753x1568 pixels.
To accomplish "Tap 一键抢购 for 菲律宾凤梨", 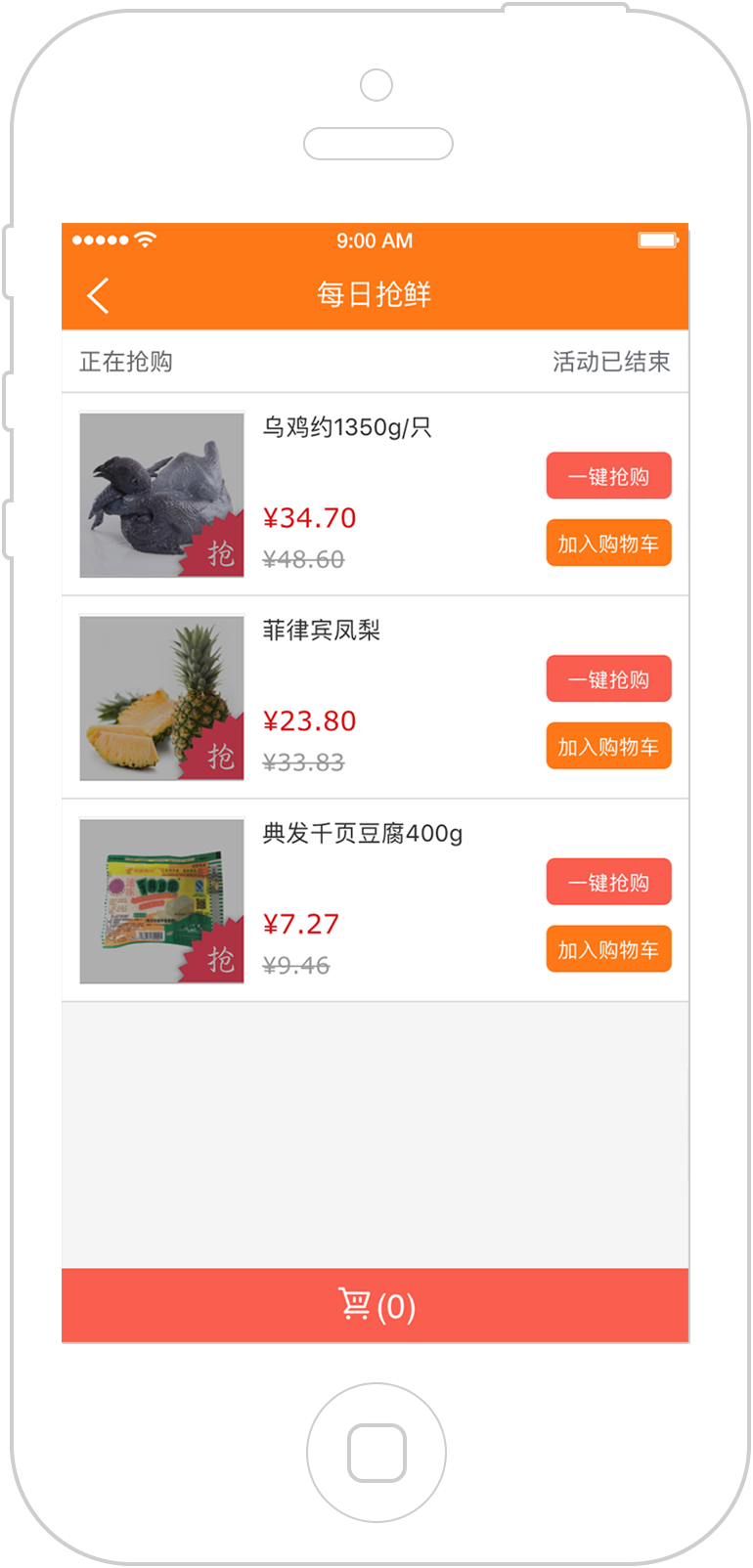I will (x=608, y=679).
